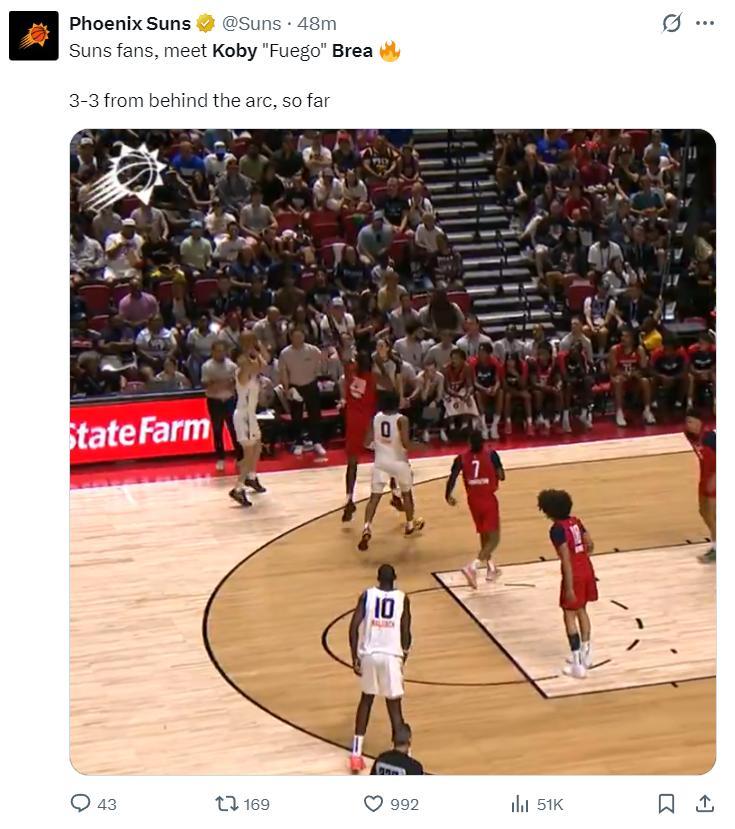Reply to the Suns post

point(81,803)
